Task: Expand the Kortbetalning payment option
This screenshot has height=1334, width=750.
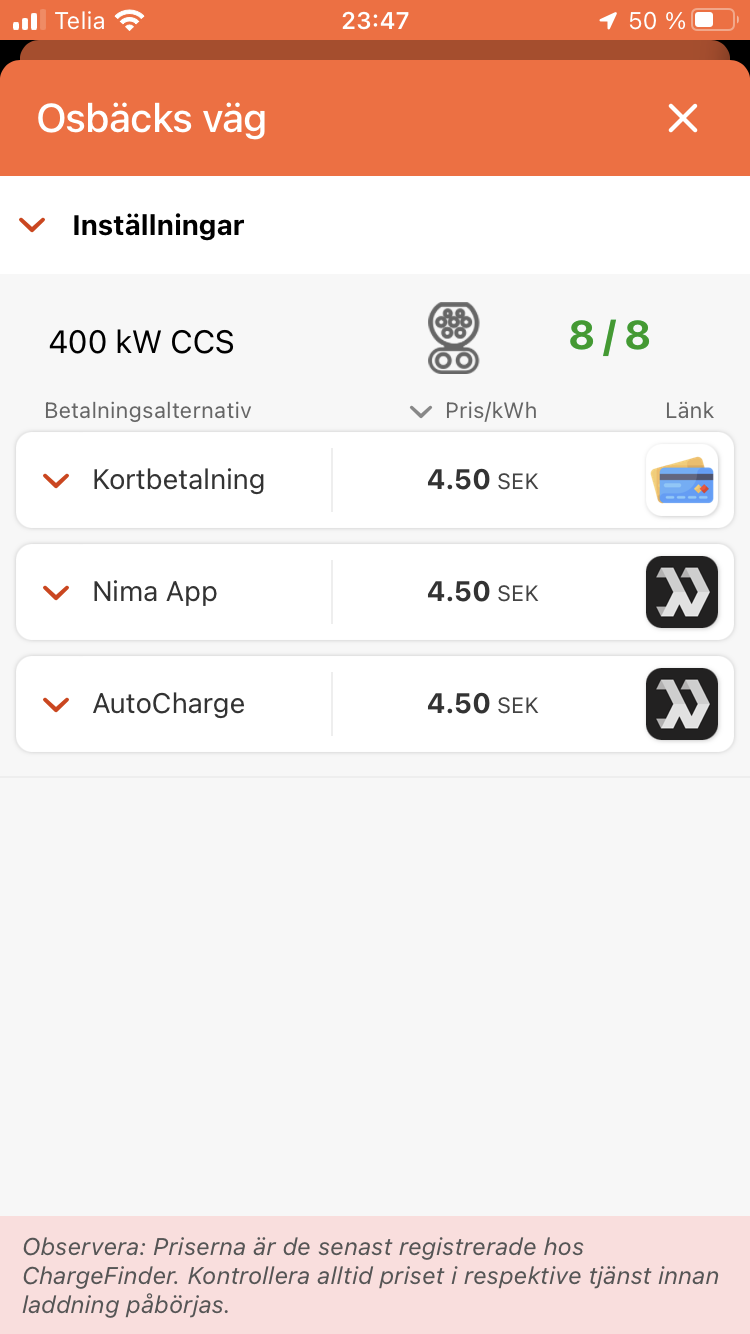Action: pyautogui.click(x=56, y=481)
